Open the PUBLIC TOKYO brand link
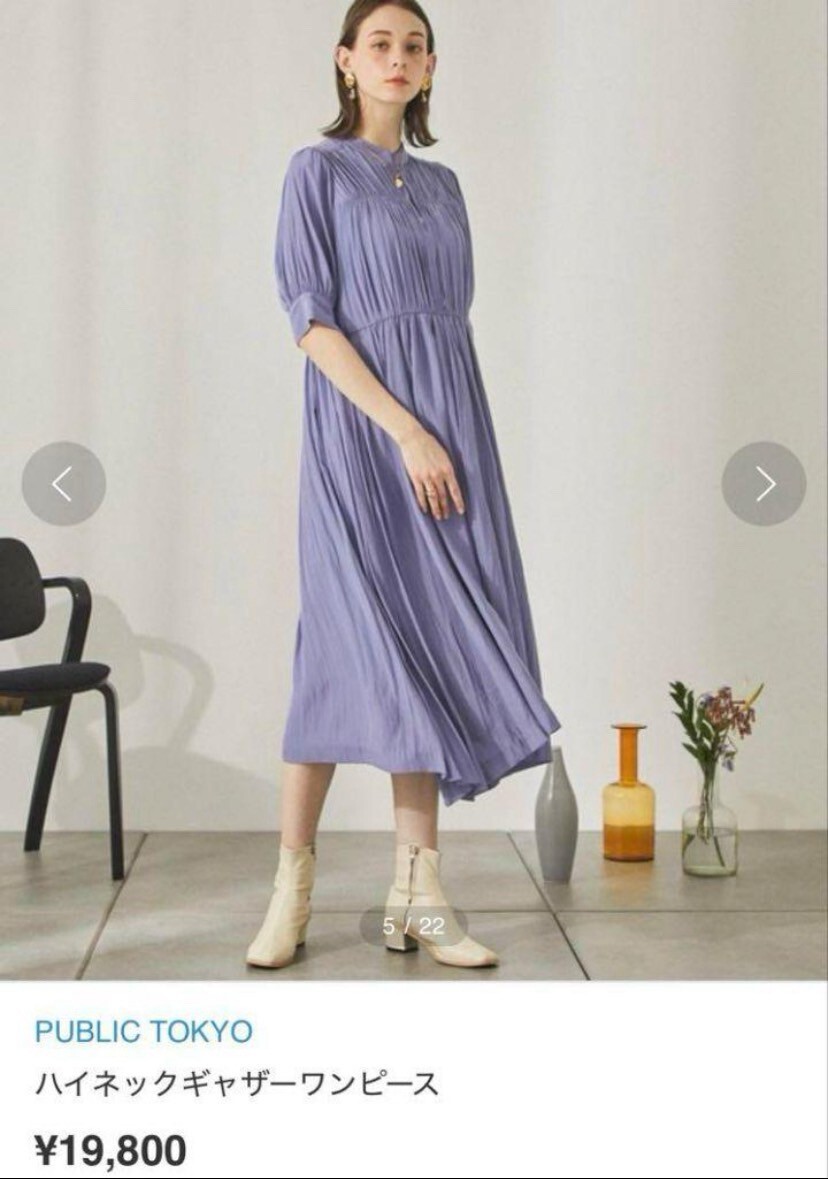Screen dimensions: 828x1179 (x=143, y=1032)
